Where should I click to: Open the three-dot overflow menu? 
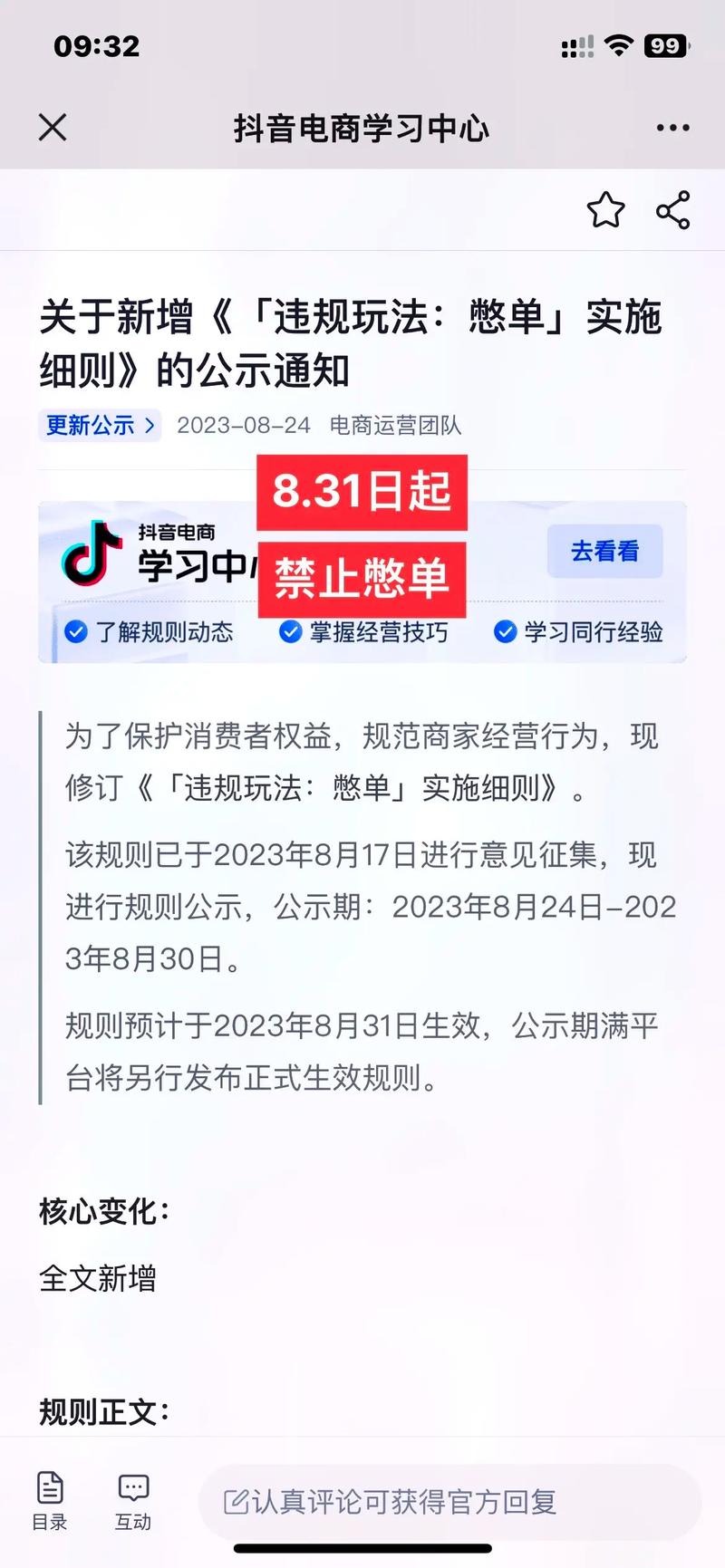pos(672,128)
